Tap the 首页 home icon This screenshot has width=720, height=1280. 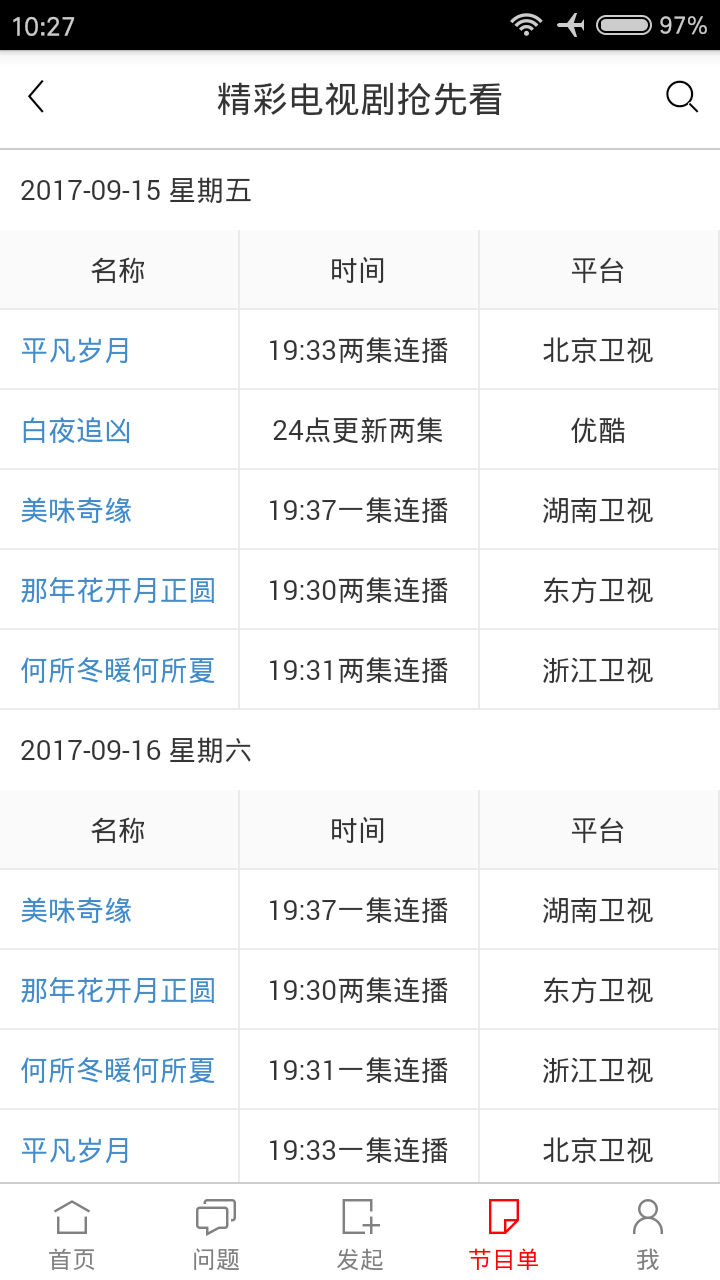(x=71, y=1230)
